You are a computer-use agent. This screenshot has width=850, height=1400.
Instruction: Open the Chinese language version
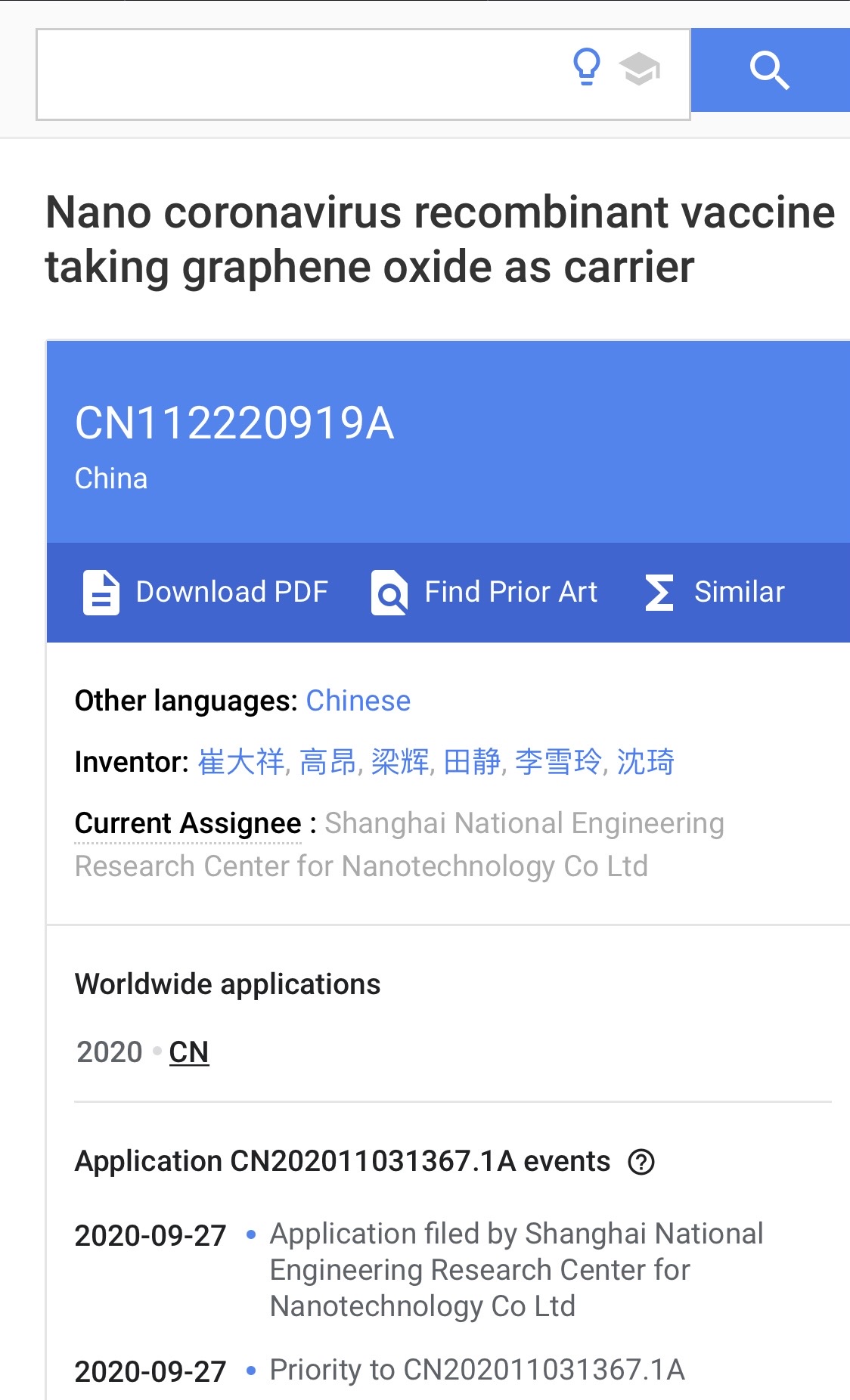pos(358,701)
